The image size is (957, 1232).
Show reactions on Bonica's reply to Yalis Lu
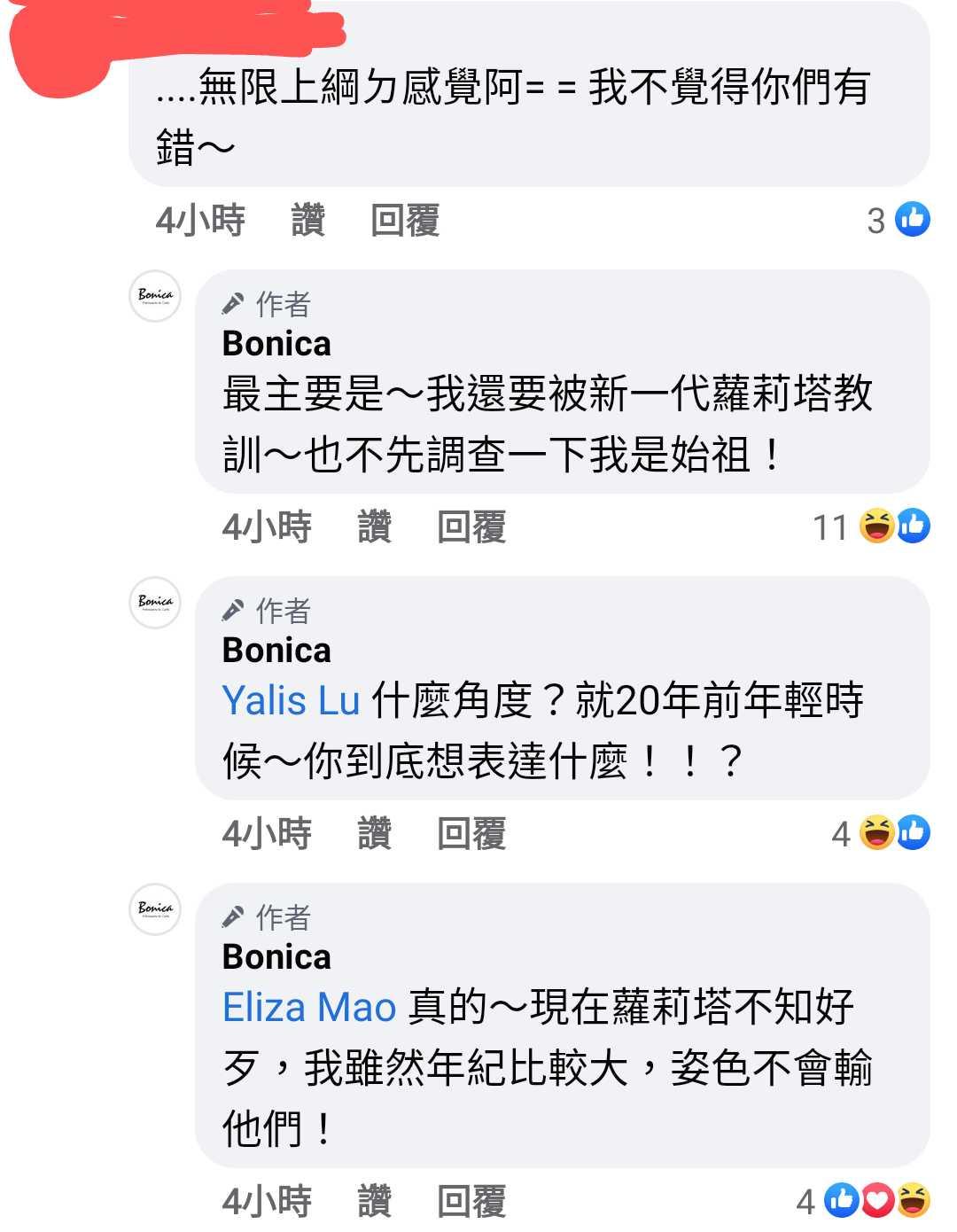point(881,833)
